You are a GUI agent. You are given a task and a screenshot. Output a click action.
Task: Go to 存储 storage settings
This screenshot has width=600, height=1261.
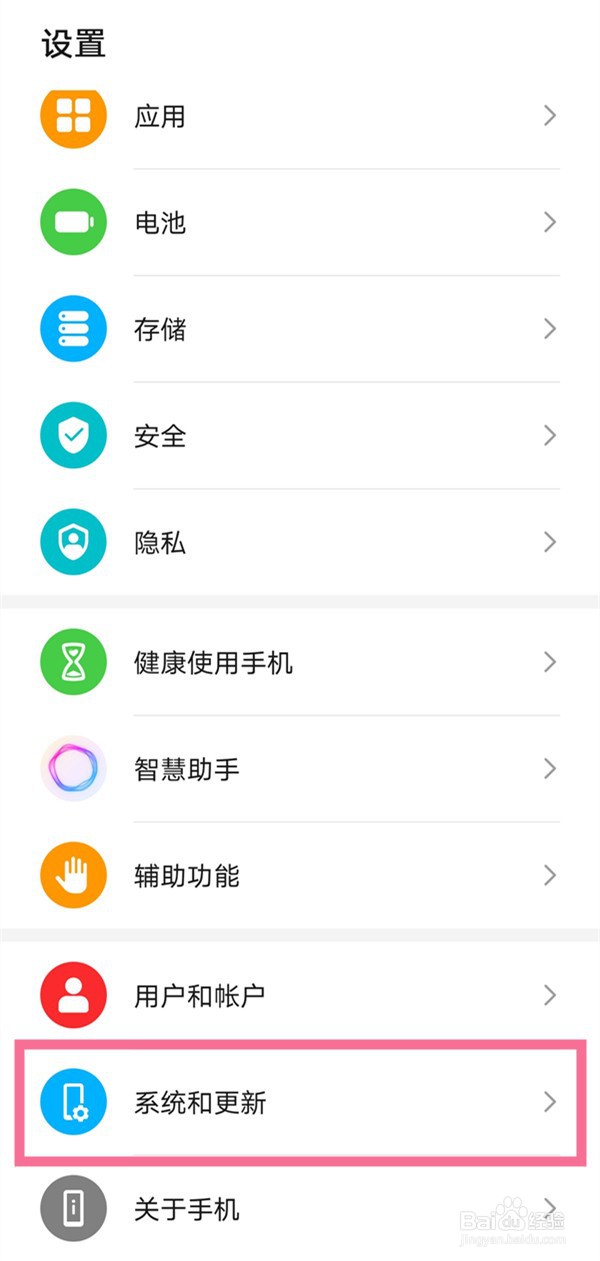(x=300, y=329)
